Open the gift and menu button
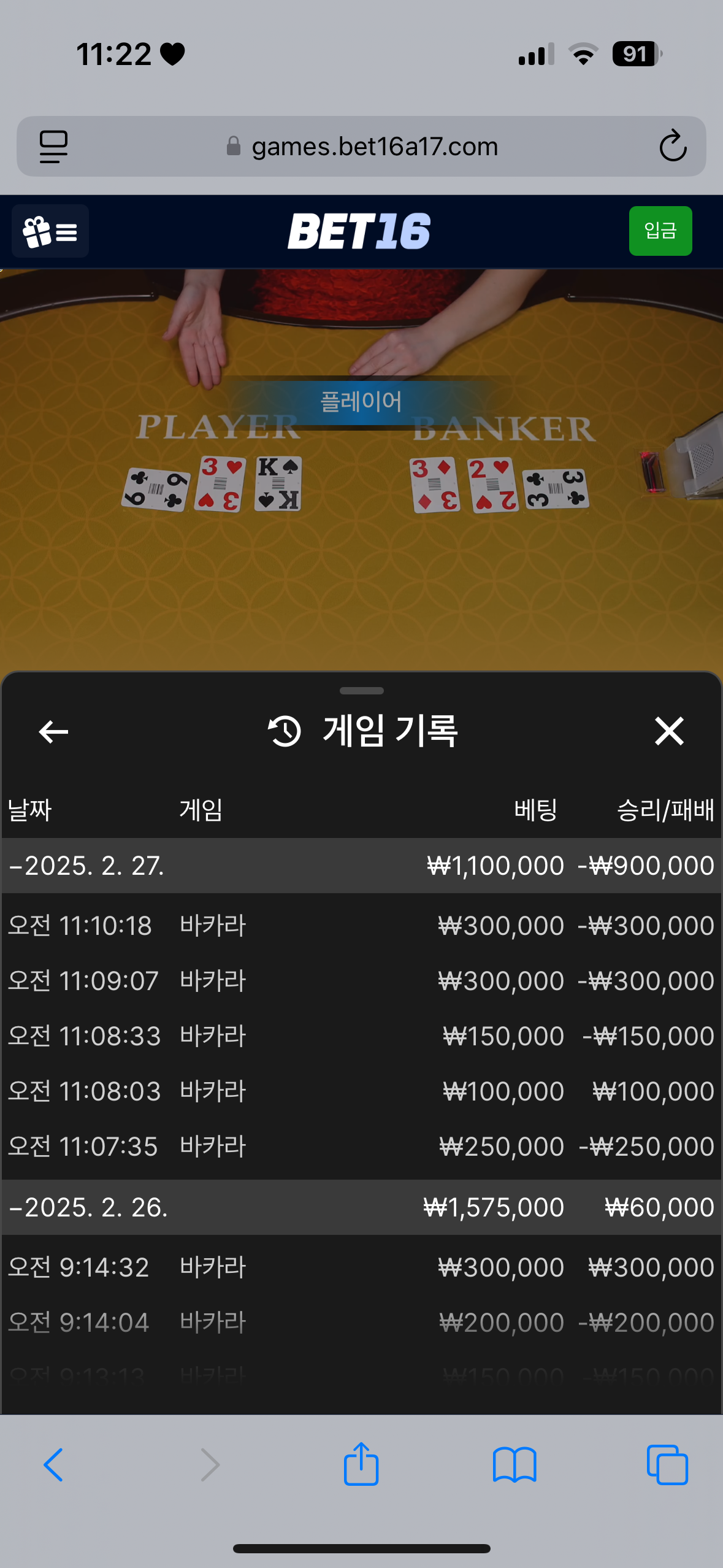Image resolution: width=723 pixels, height=1568 pixels. [50, 231]
